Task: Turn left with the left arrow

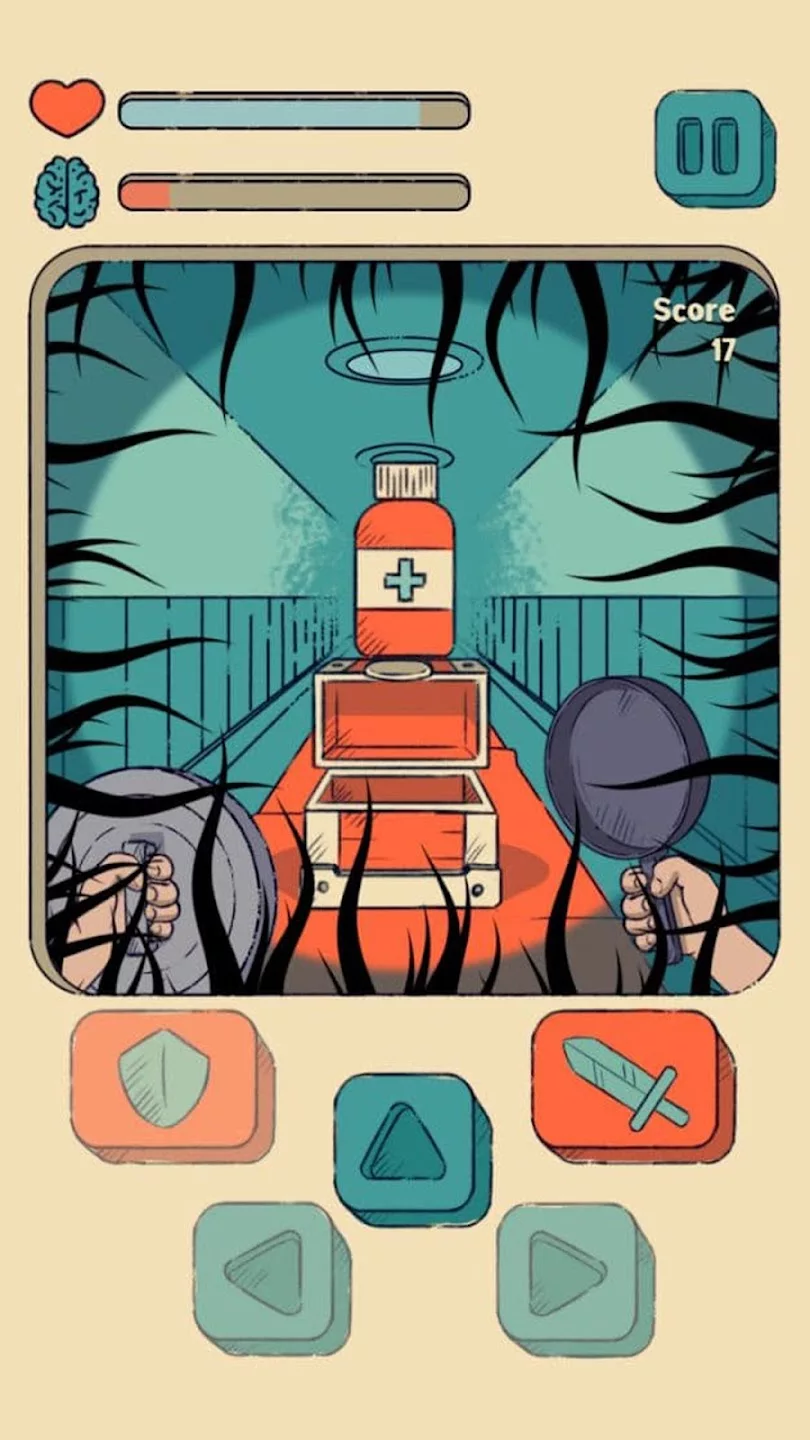Action: (x=265, y=1272)
